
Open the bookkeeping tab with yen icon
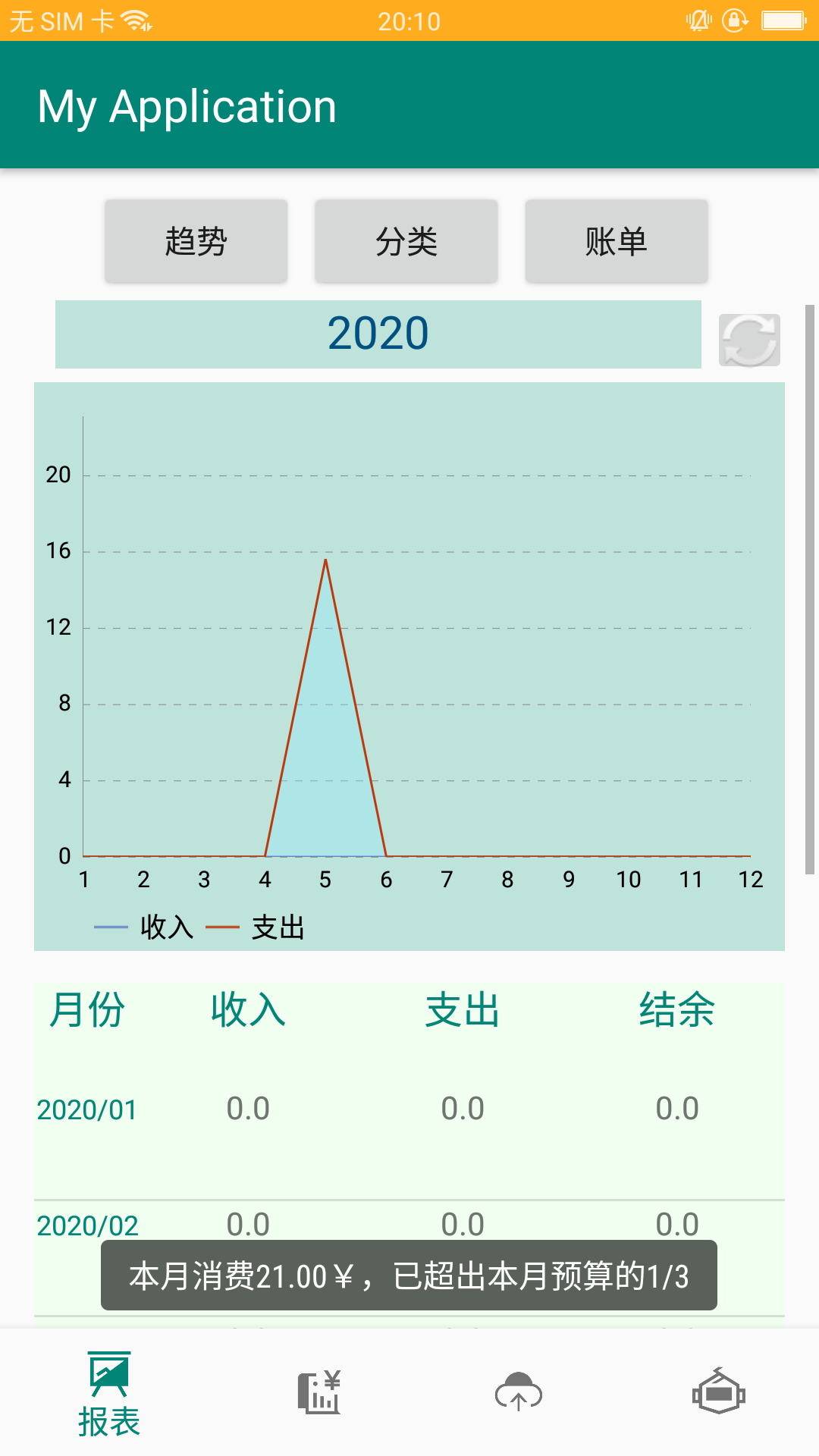tap(319, 1392)
